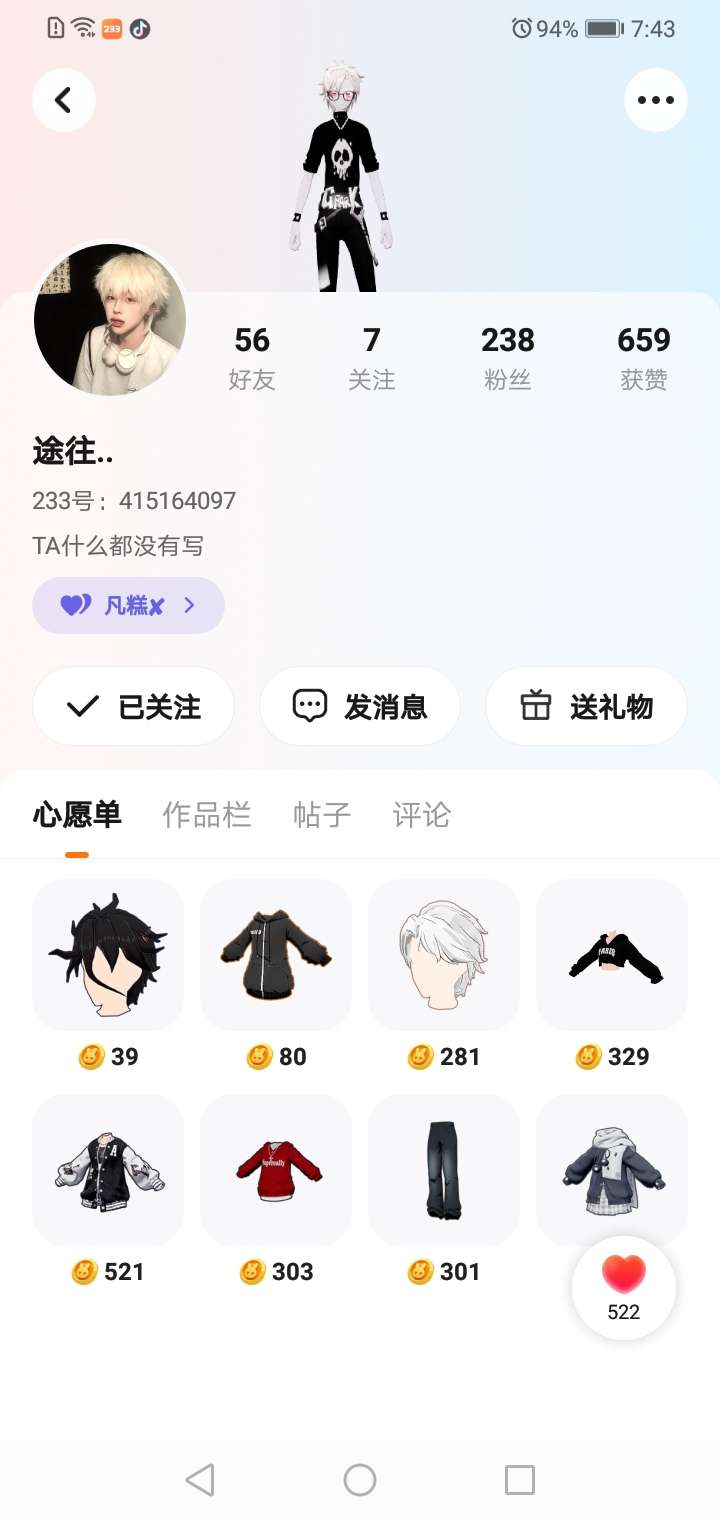Tap the system home button
720x1520 pixels.
(x=360, y=1480)
